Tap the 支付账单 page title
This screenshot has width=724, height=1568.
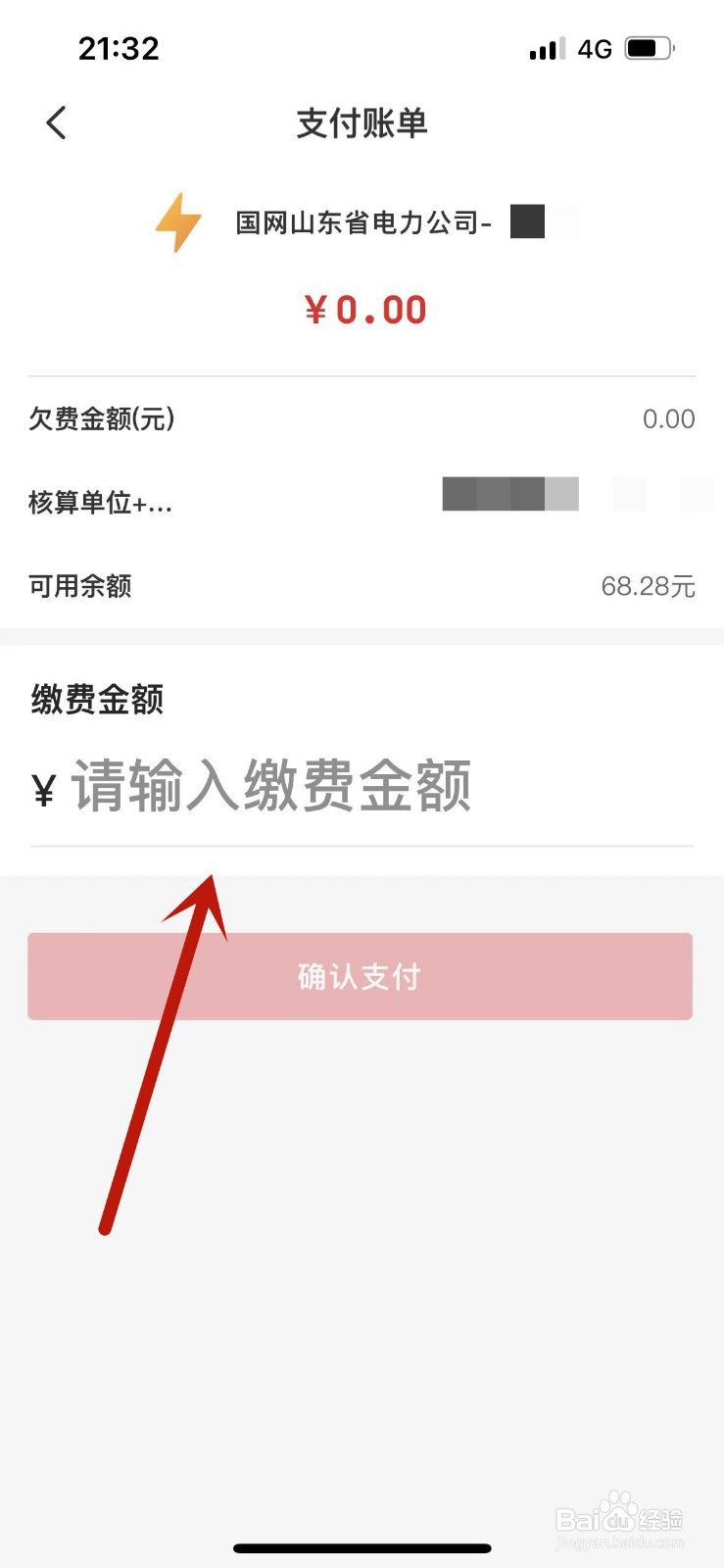coord(361,123)
